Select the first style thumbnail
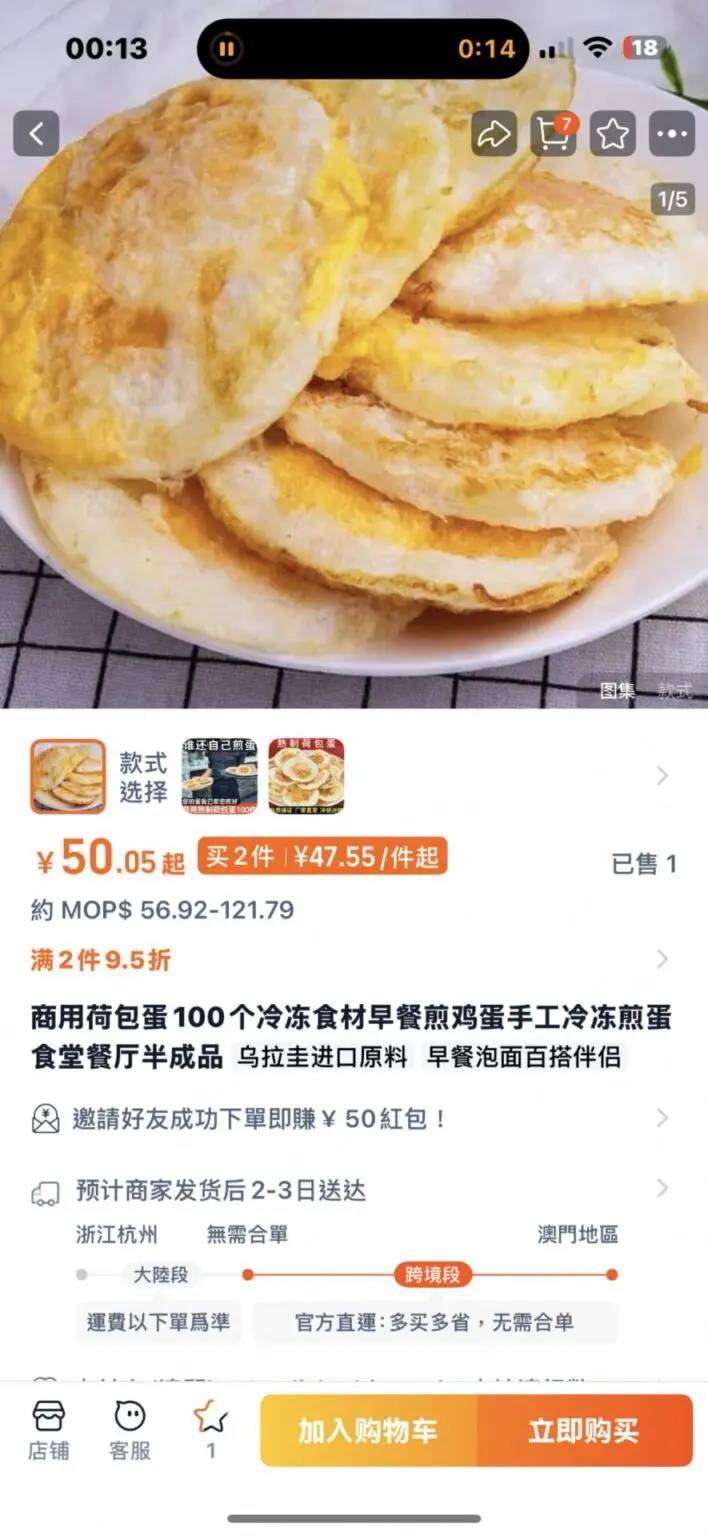 pyautogui.click(x=67, y=776)
